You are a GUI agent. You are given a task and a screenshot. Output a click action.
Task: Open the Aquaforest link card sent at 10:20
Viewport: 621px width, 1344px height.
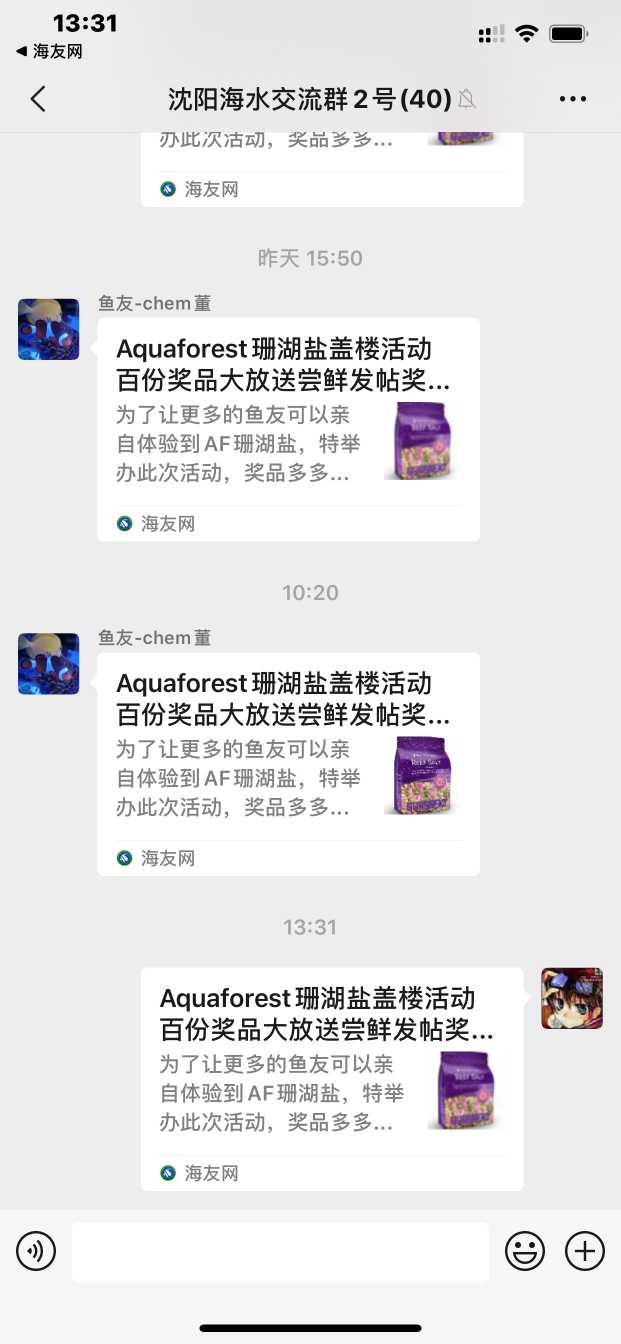point(288,764)
